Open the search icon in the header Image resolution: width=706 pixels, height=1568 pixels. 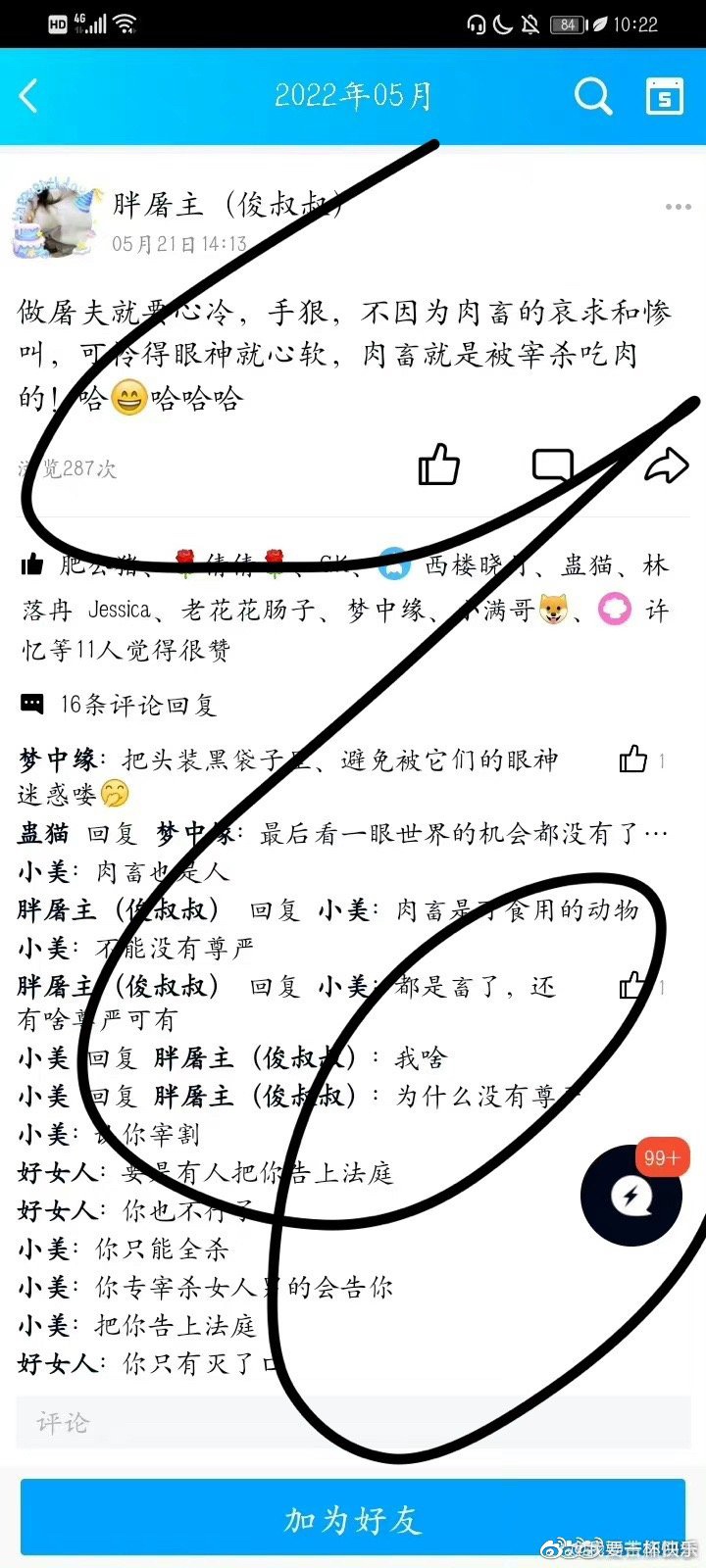click(592, 96)
